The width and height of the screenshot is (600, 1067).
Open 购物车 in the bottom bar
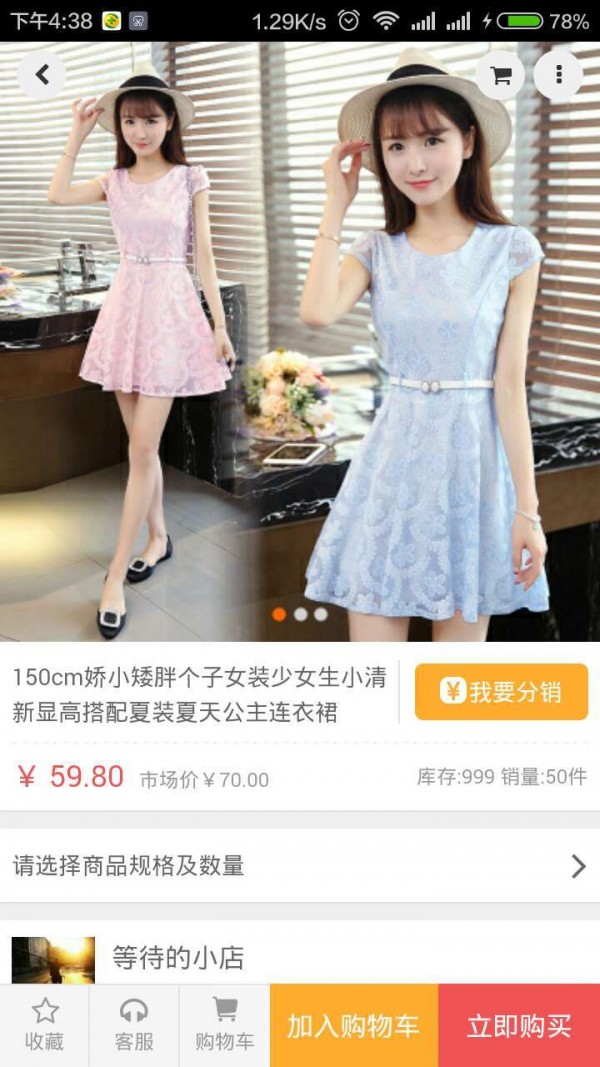tap(224, 1025)
